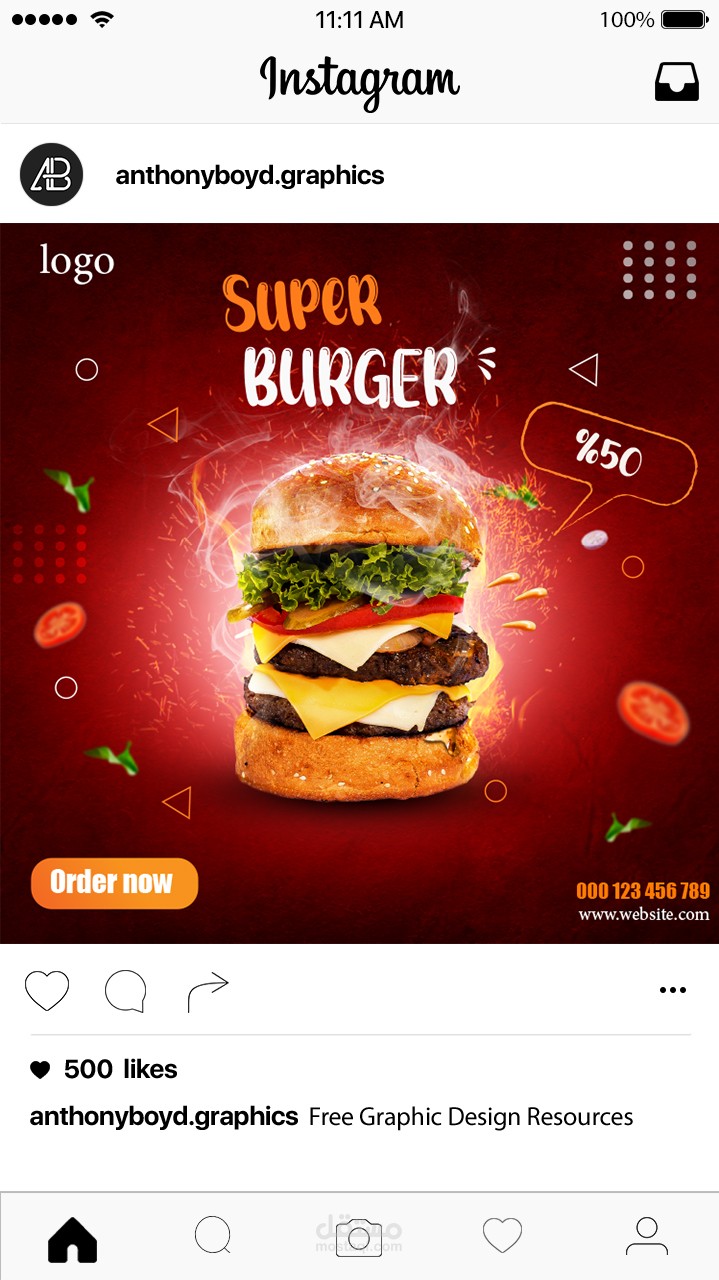Switch to the Search tab

coord(213,1236)
